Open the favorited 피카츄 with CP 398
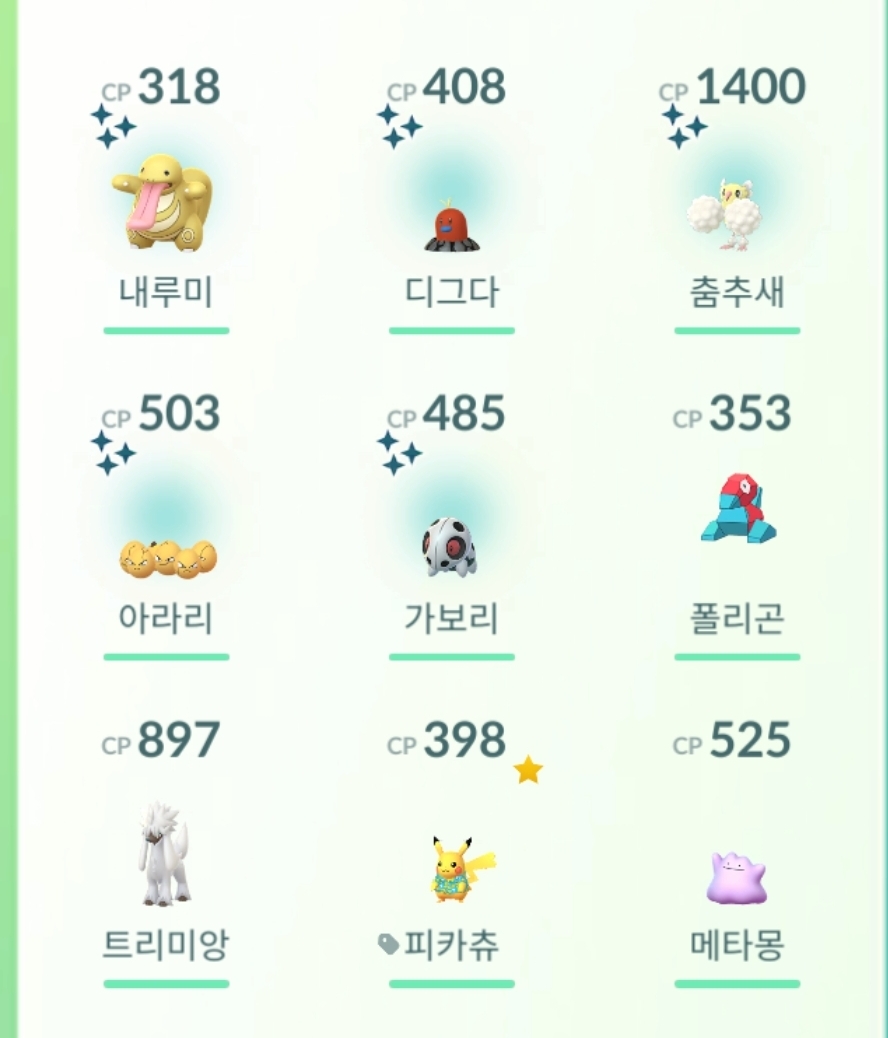This screenshot has height=1038, width=888. [453, 867]
